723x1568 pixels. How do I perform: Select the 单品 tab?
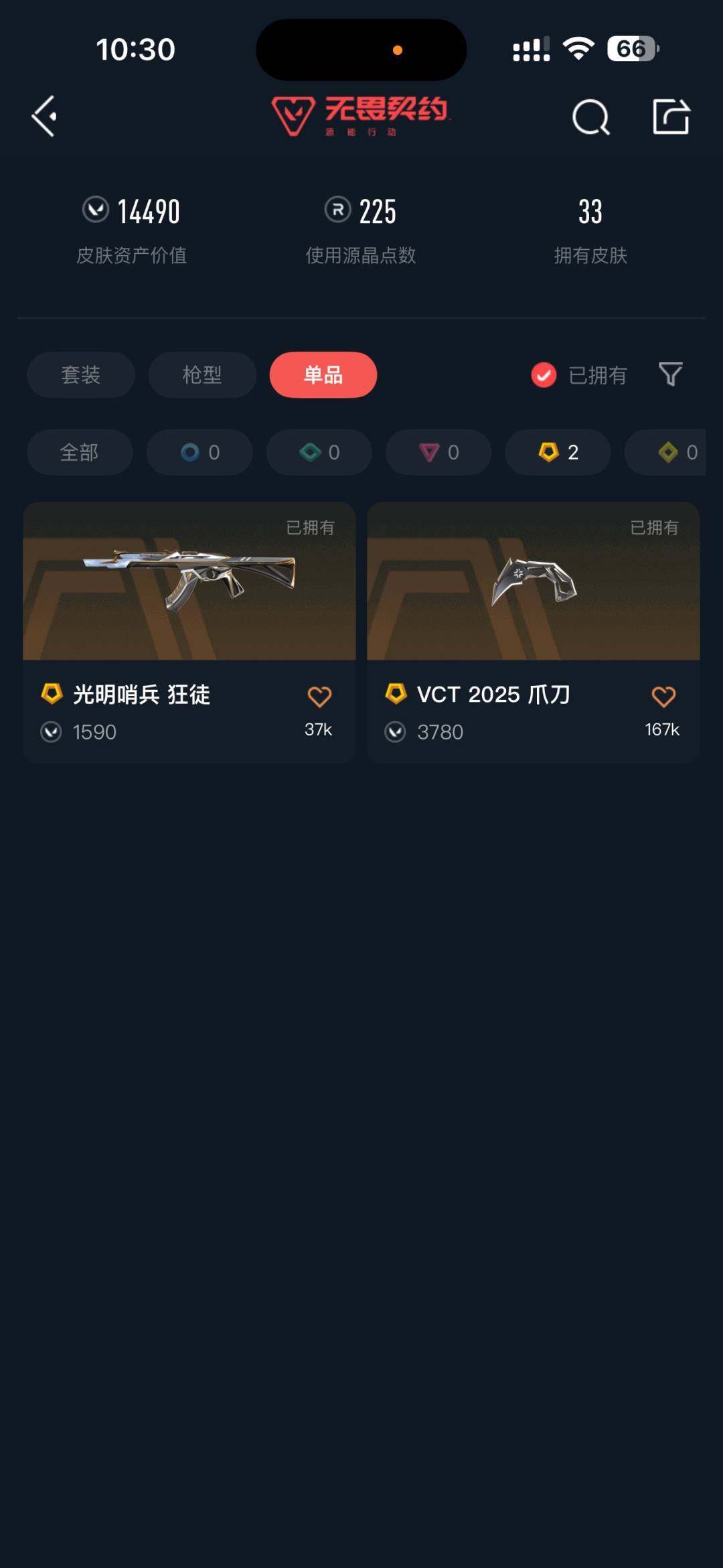click(x=323, y=375)
